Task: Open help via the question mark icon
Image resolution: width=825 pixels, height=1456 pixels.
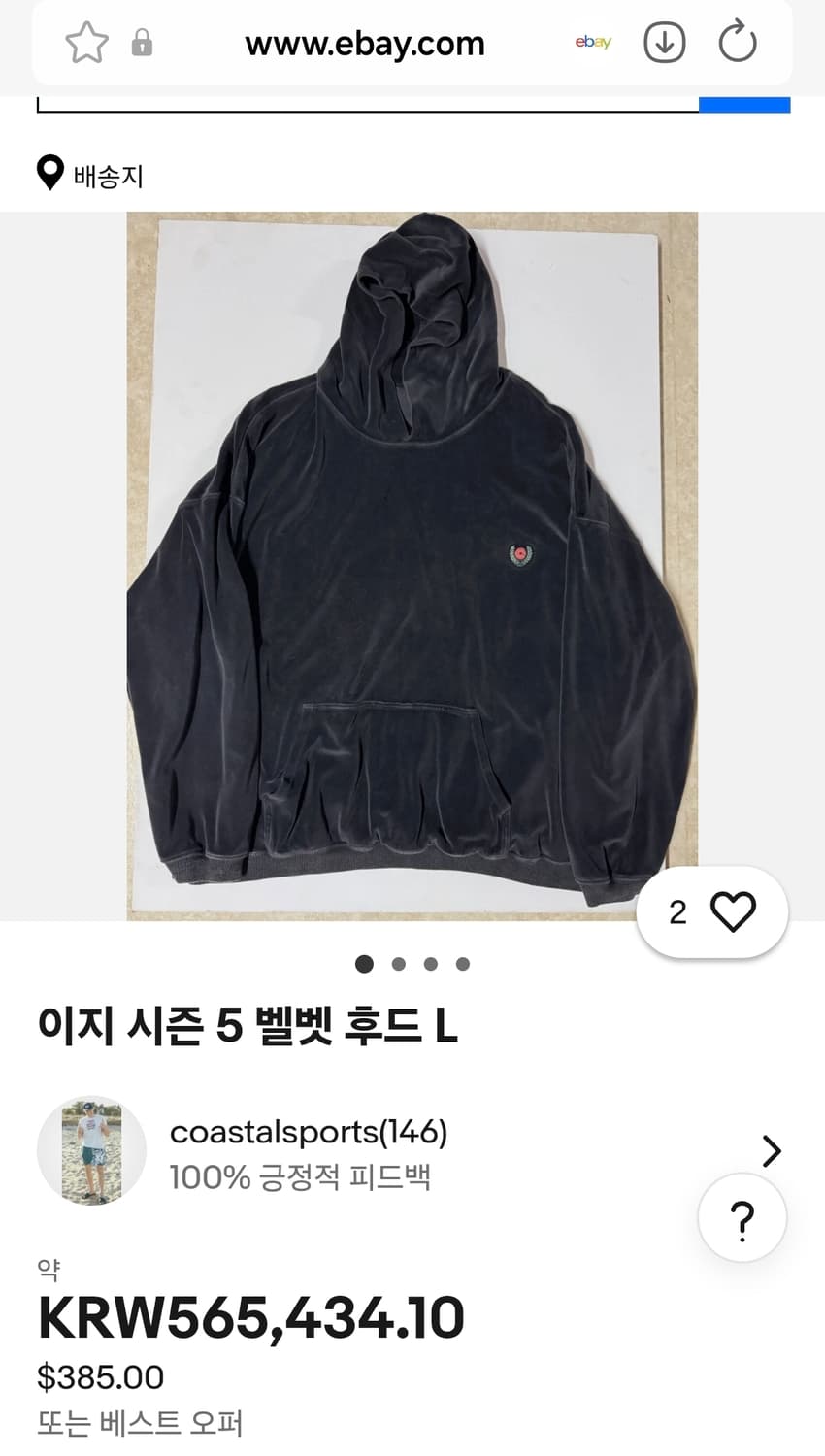Action: click(x=742, y=1217)
